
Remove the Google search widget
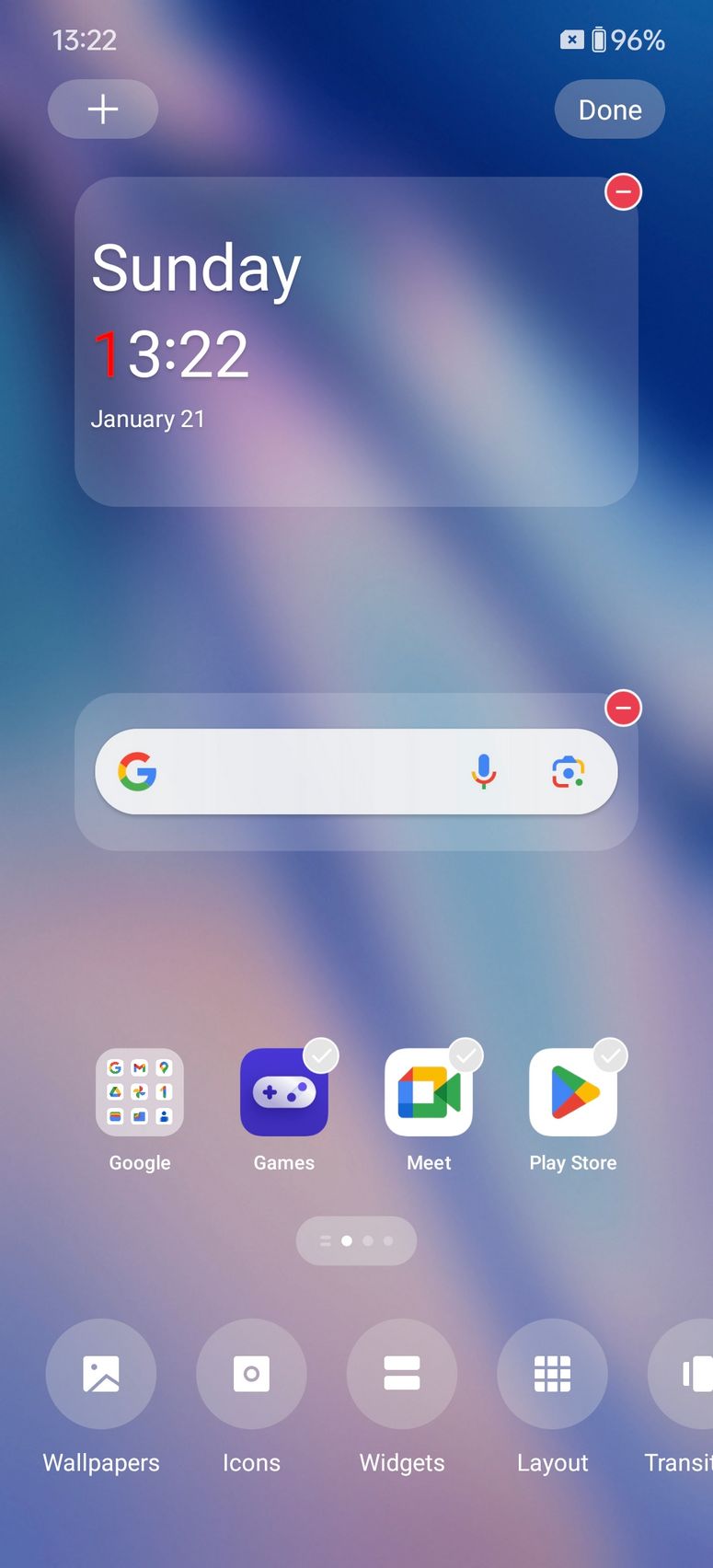point(623,709)
